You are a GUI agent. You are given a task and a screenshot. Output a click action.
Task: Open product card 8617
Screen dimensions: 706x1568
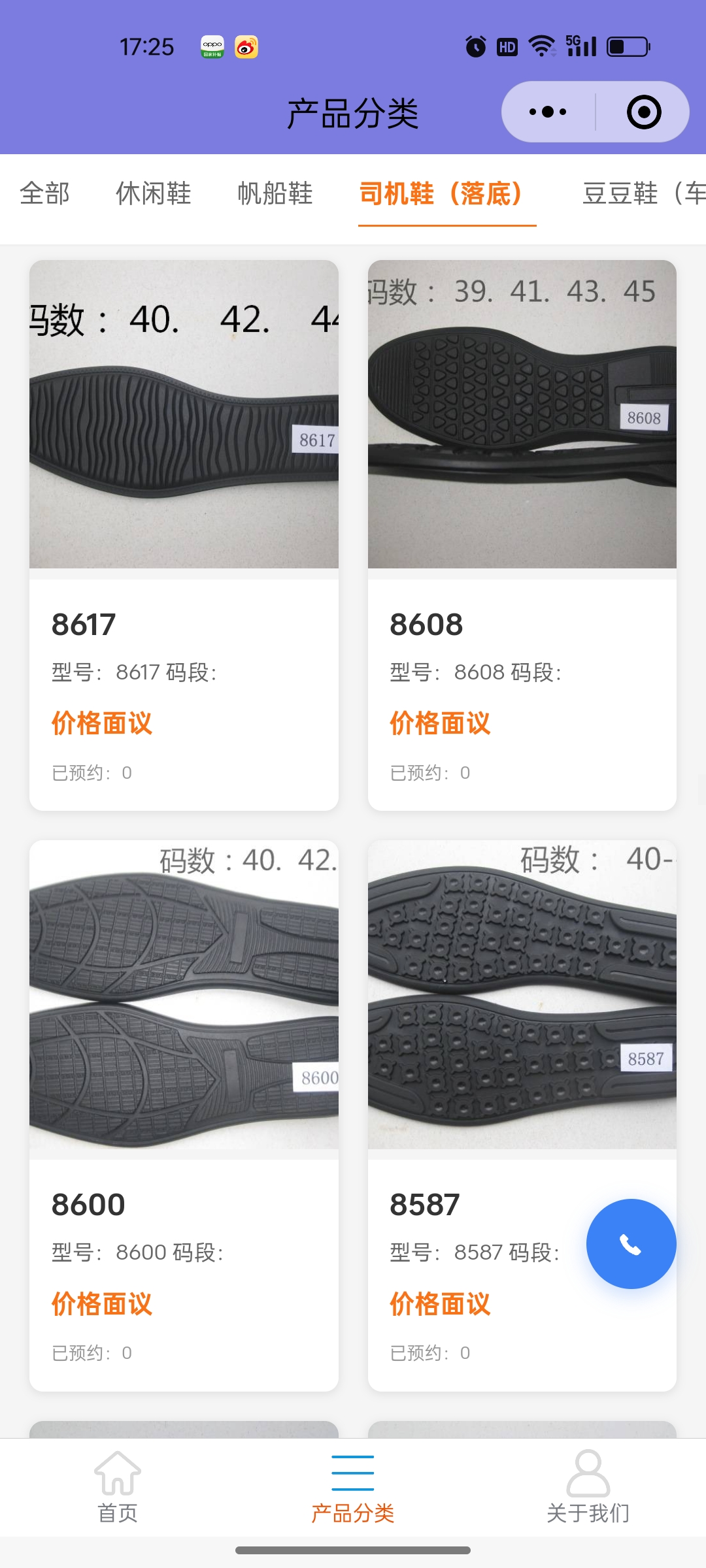click(x=184, y=534)
